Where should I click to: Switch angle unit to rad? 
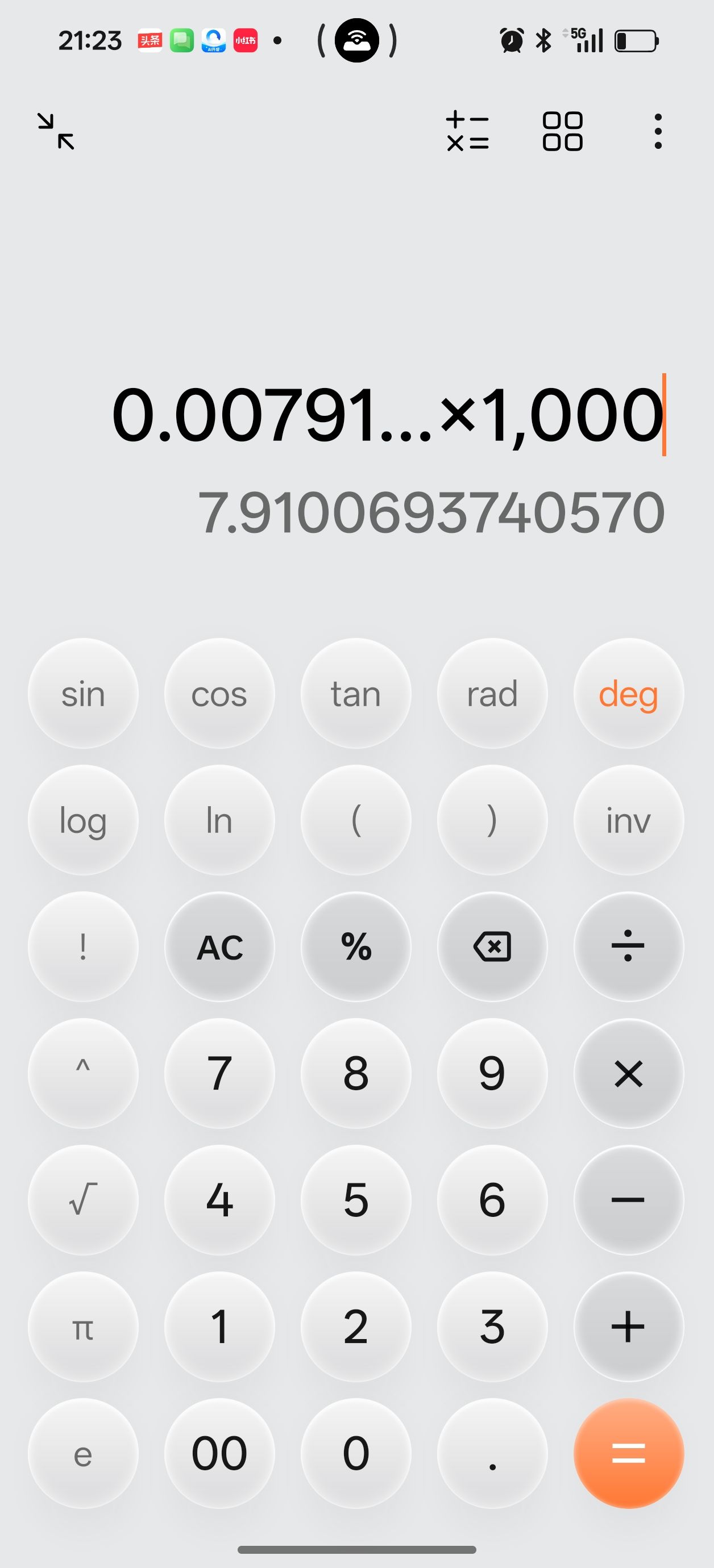(x=492, y=693)
